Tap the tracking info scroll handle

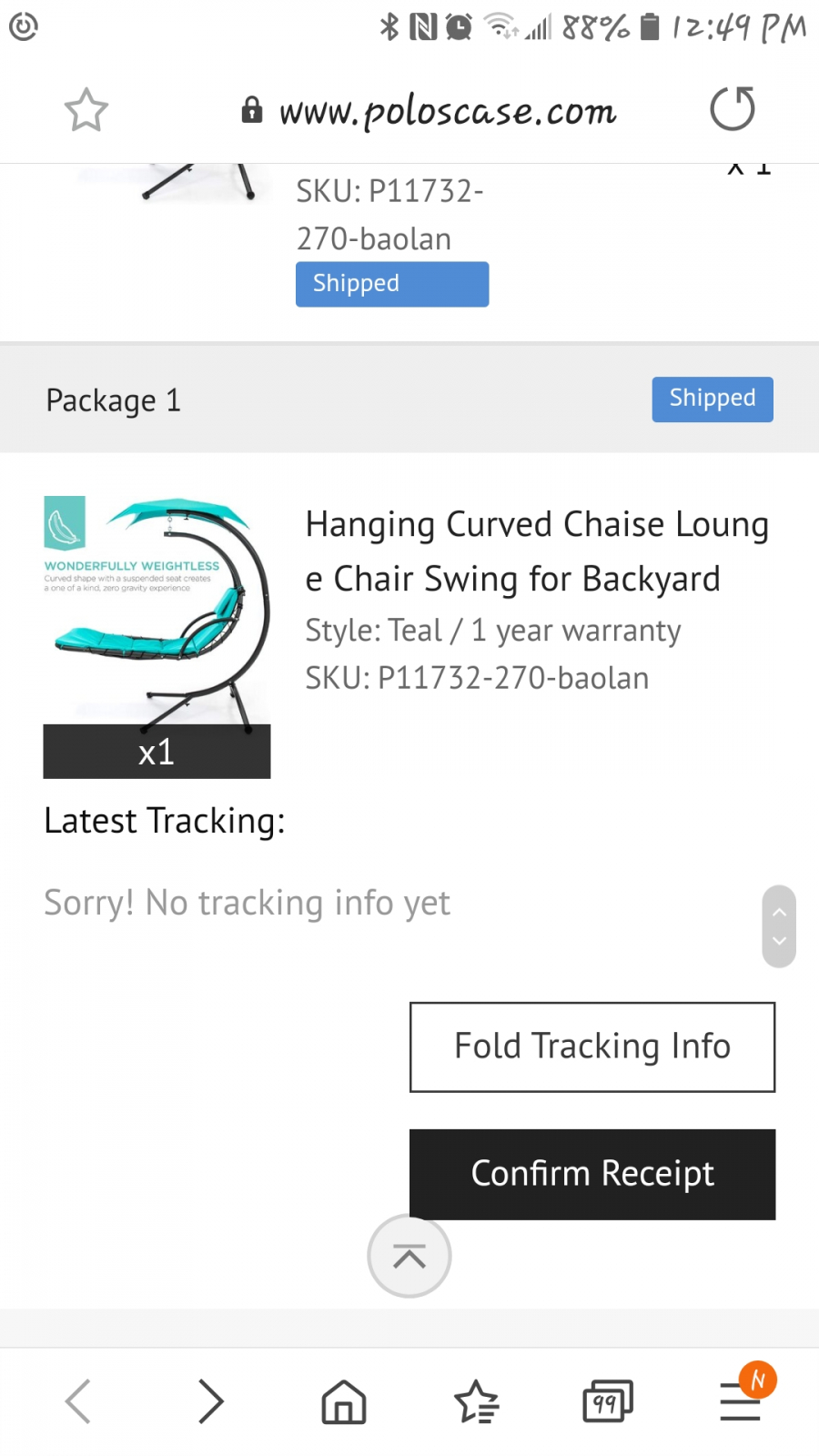[x=779, y=926]
